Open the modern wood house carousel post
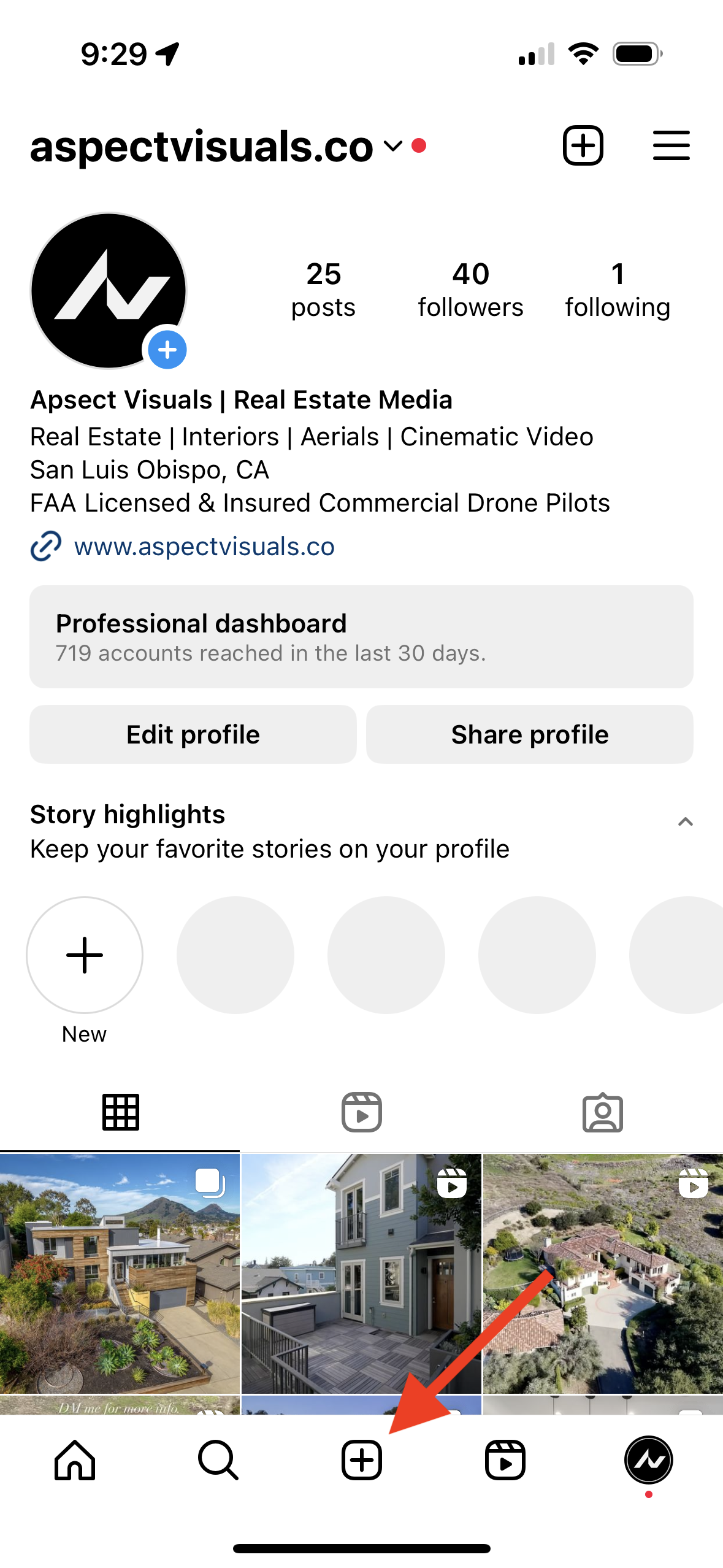 click(120, 1273)
